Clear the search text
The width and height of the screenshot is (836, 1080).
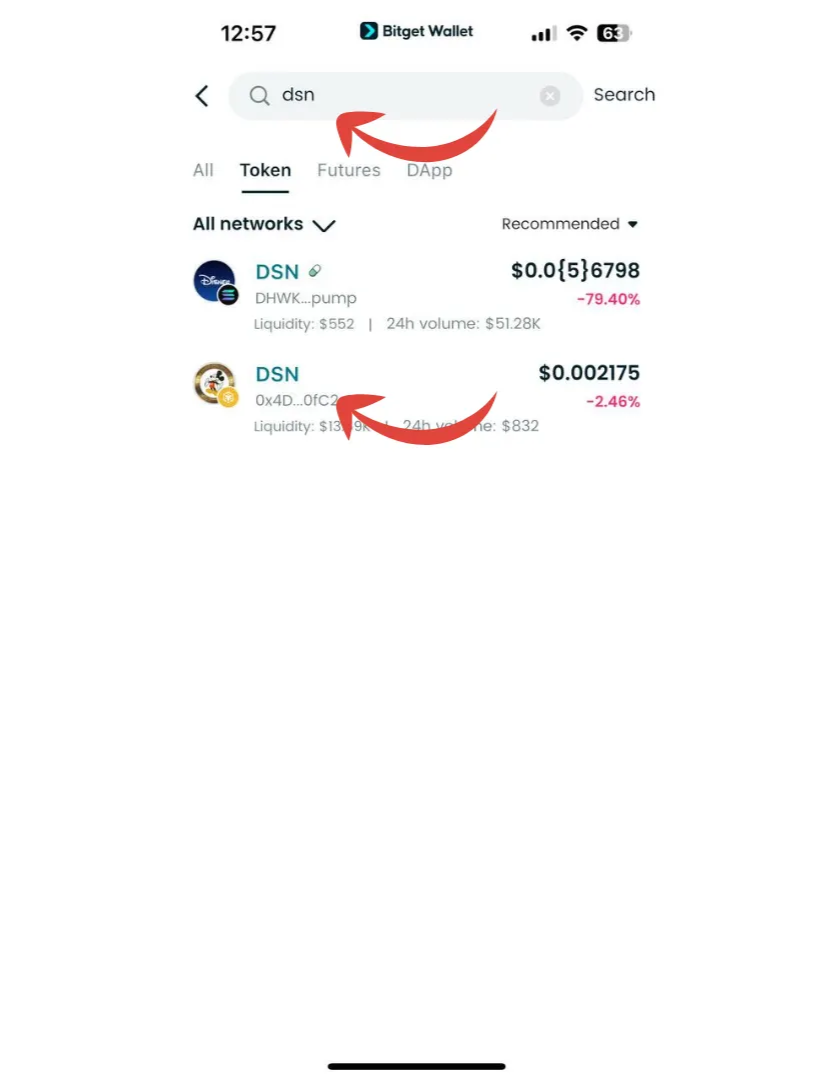pos(550,96)
